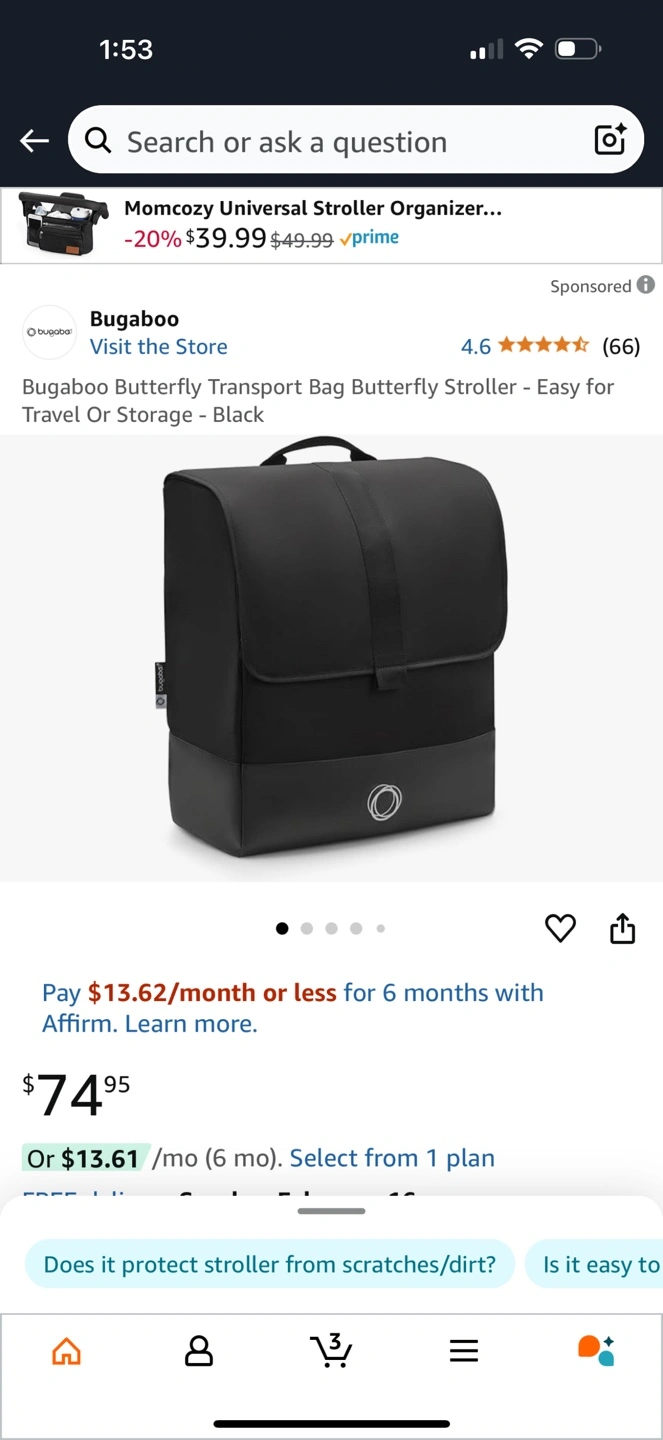
Task: Visit the Bugaboo store
Action: click(x=158, y=347)
